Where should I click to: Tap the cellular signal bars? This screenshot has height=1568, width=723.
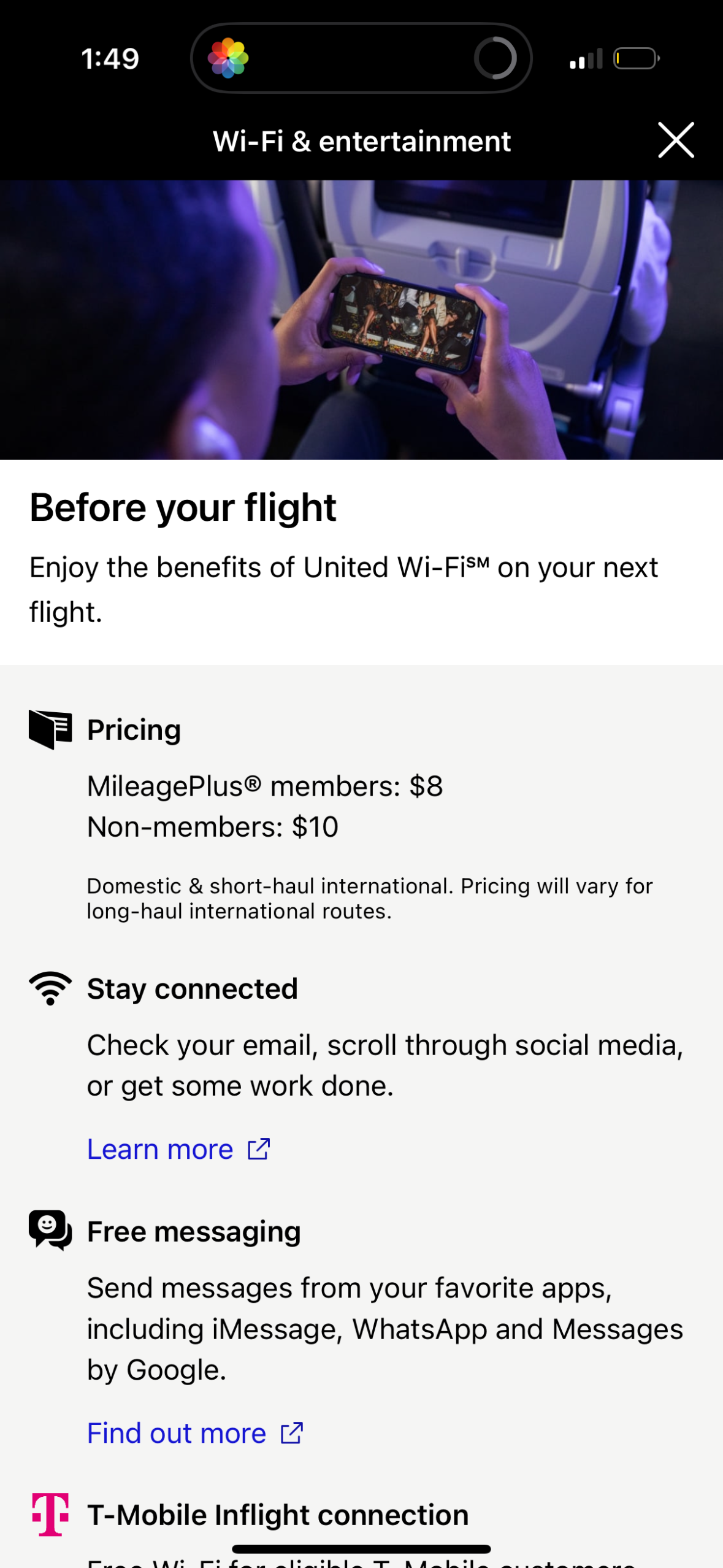(x=586, y=58)
